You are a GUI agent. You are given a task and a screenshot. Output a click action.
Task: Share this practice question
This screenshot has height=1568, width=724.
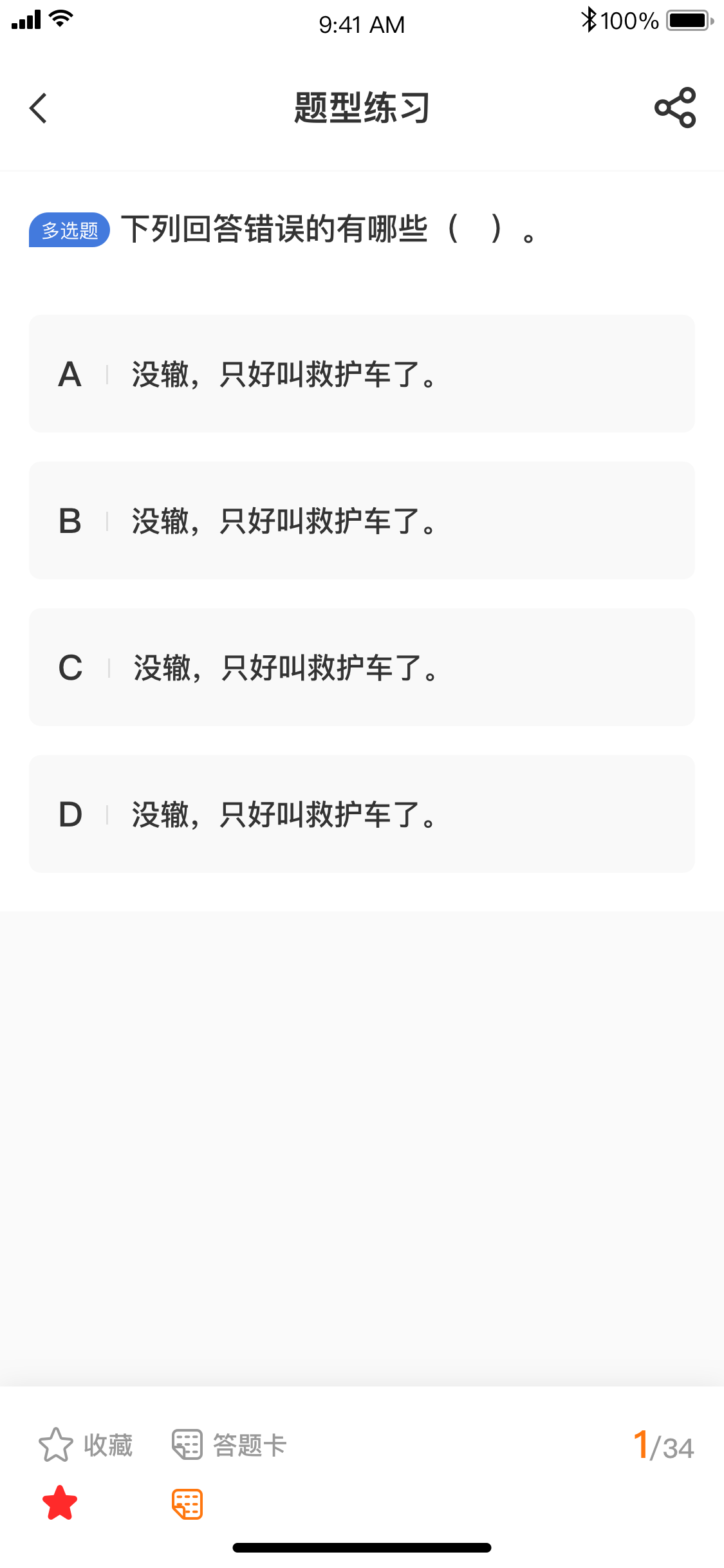674,108
